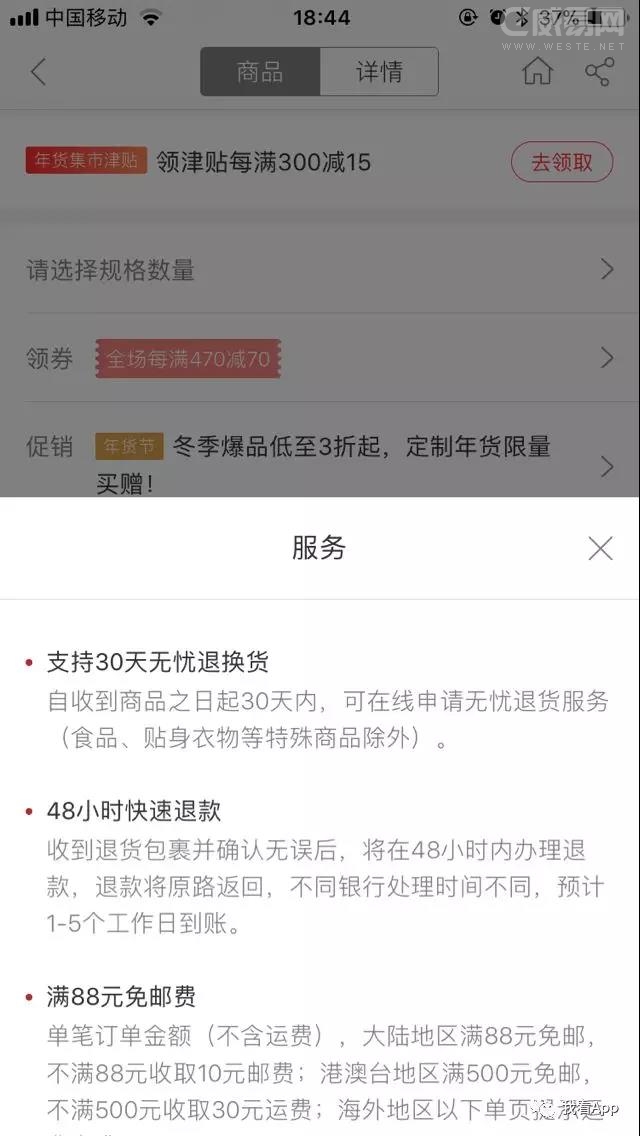Open the 领券 coupon row
The height and width of the screenshot is (1136, 640).
[x=320, y=358]
